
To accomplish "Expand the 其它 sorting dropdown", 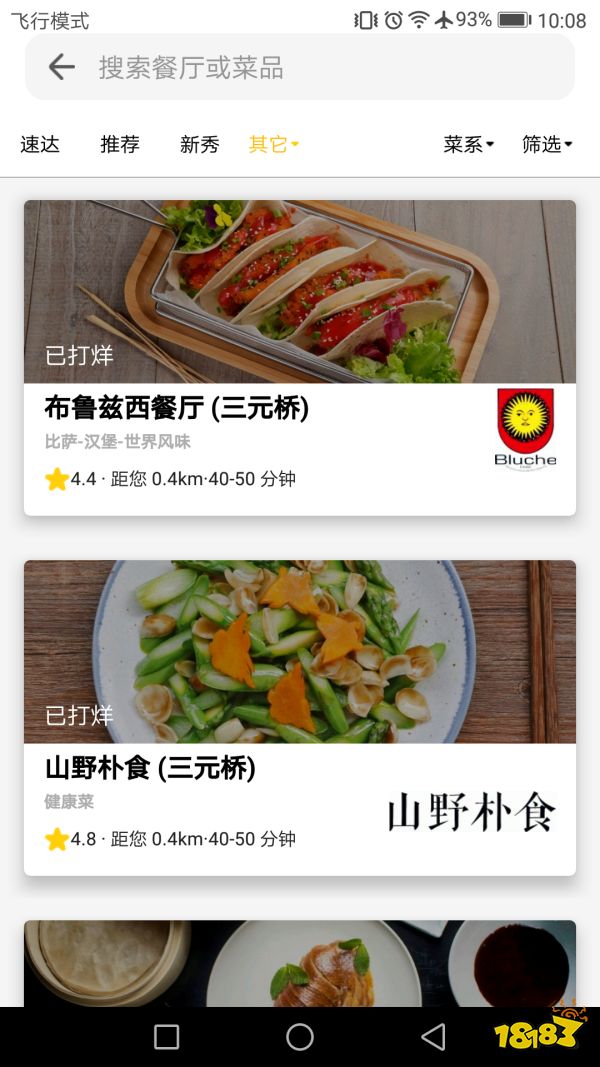I will coord(273,144).
